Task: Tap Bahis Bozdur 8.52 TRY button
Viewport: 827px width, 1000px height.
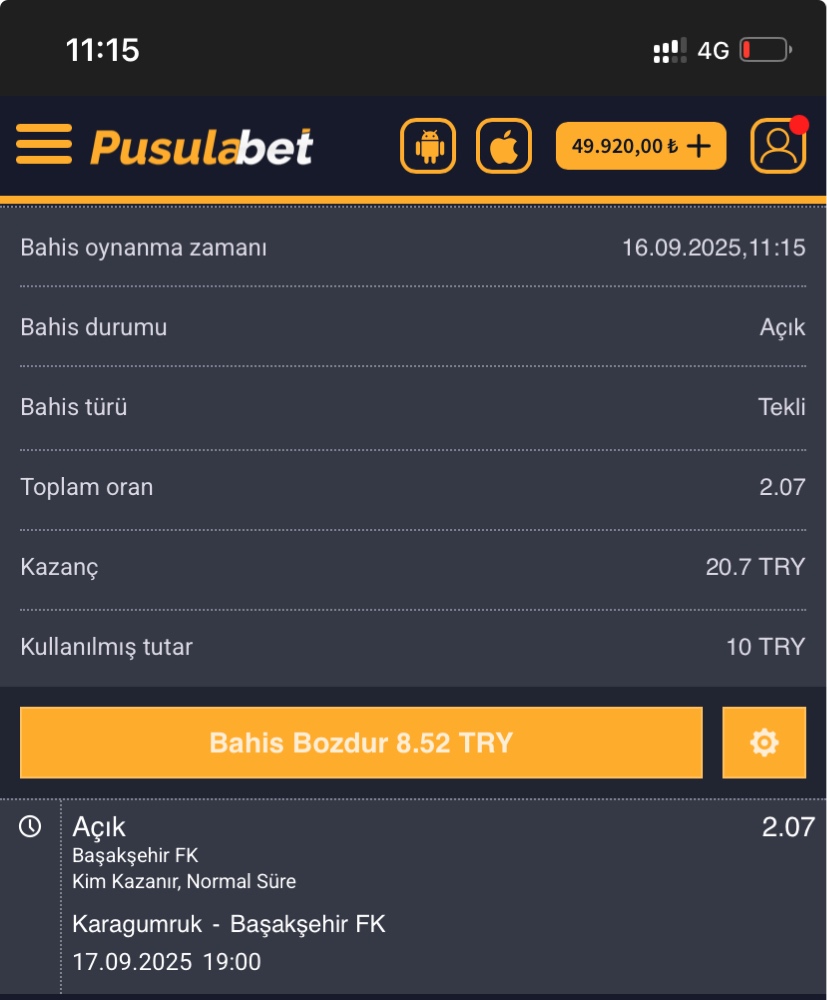Action: tap(361, 743)
